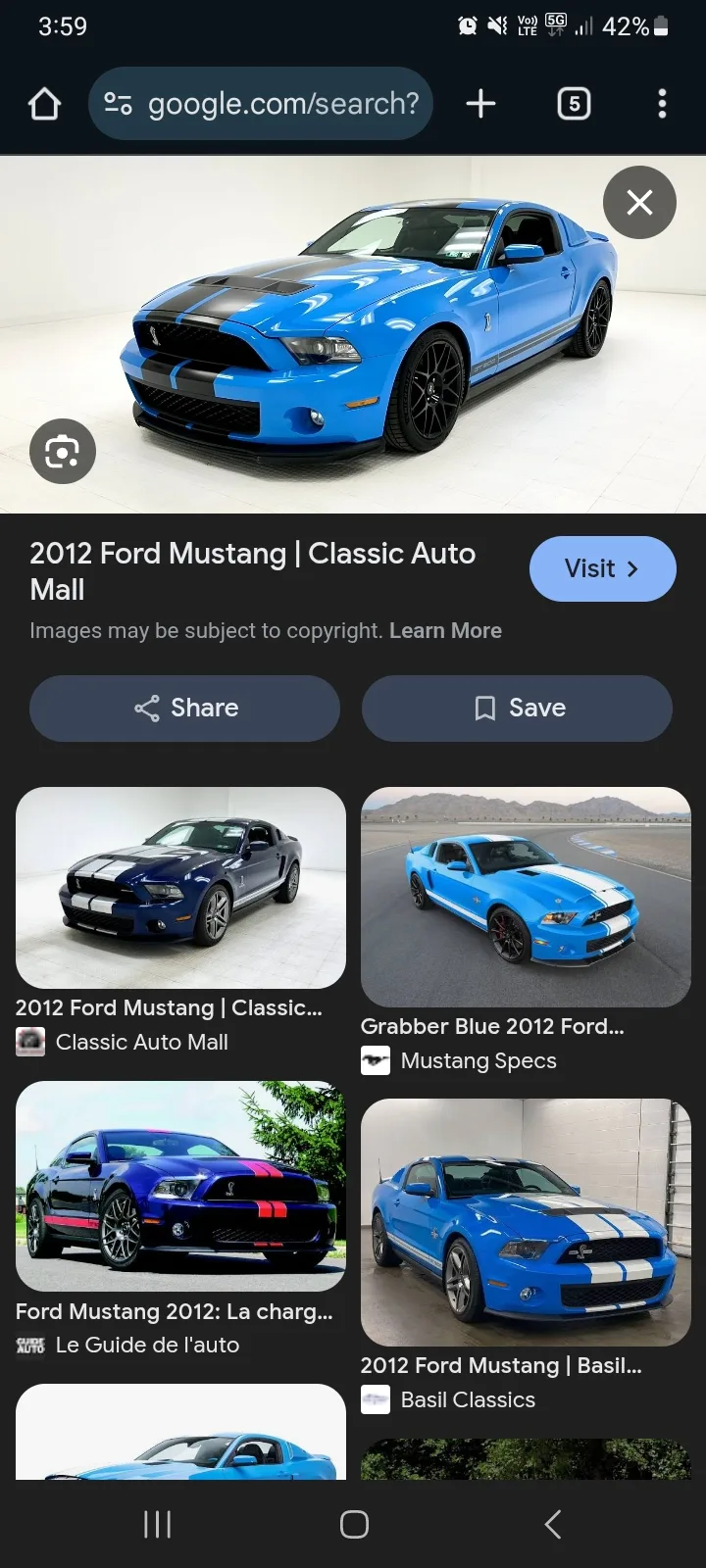Visit the Classic Auto Mall page

click(x=602, y=569)
